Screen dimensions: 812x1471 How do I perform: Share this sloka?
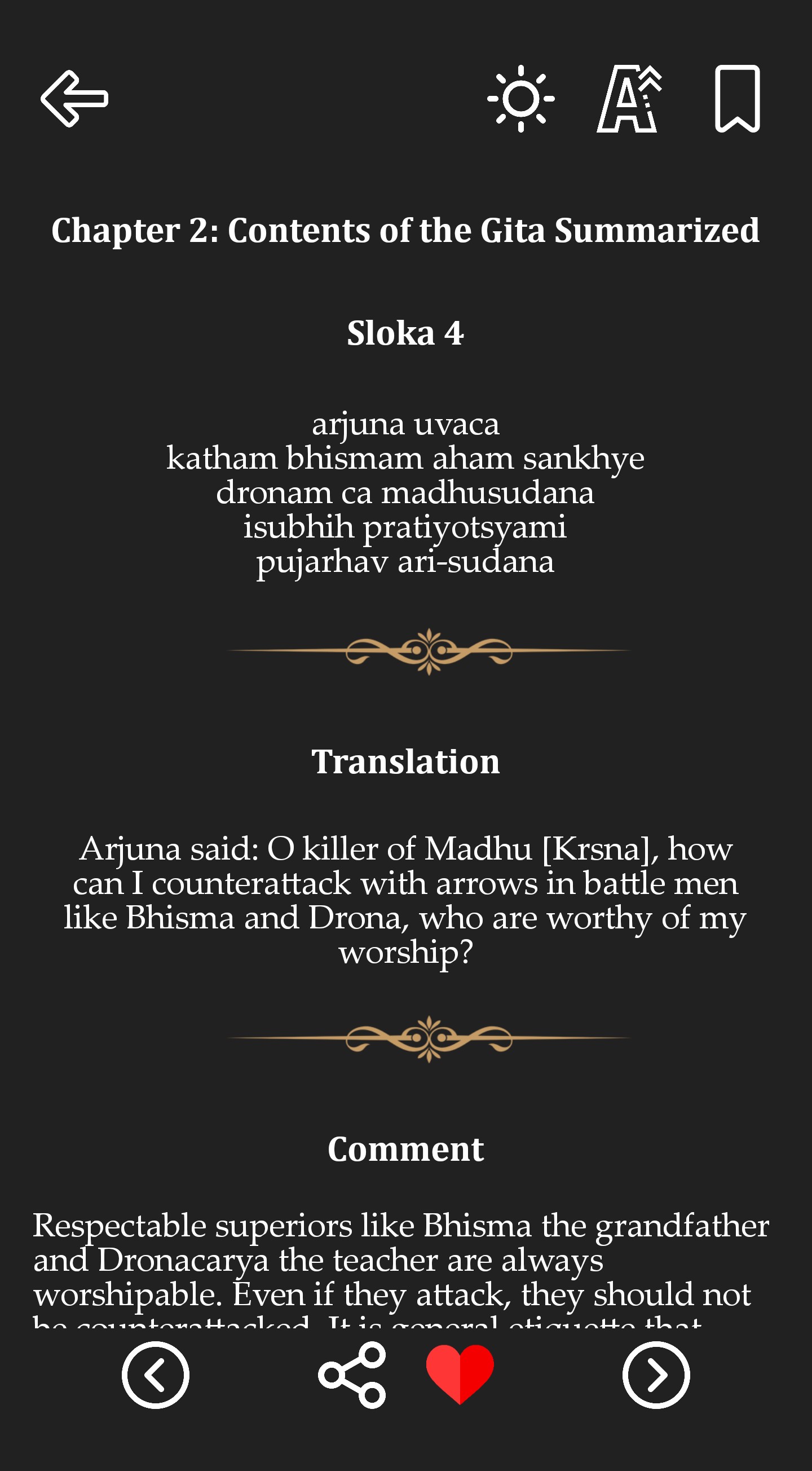pos(352,1375)
